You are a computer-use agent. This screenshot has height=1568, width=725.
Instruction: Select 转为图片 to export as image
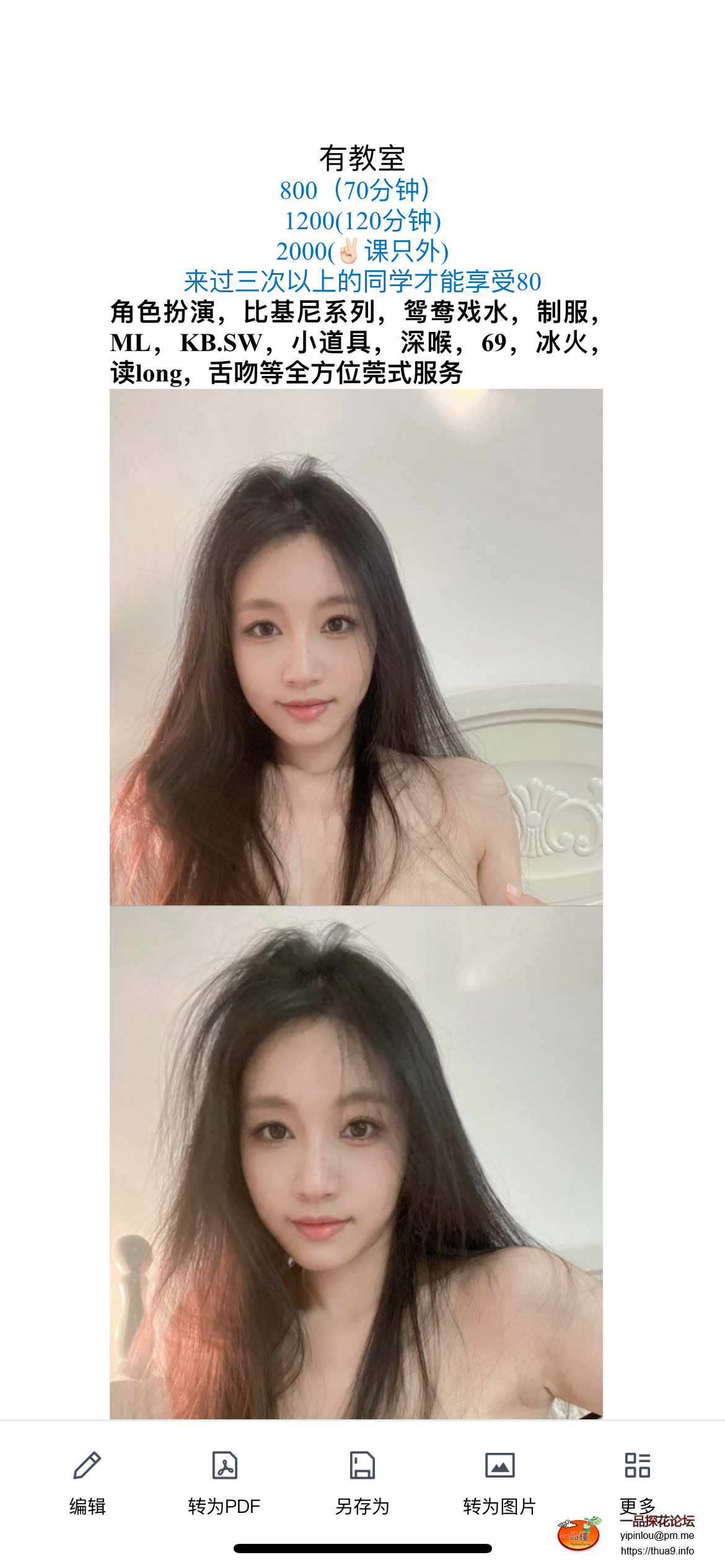point(499,1481)
